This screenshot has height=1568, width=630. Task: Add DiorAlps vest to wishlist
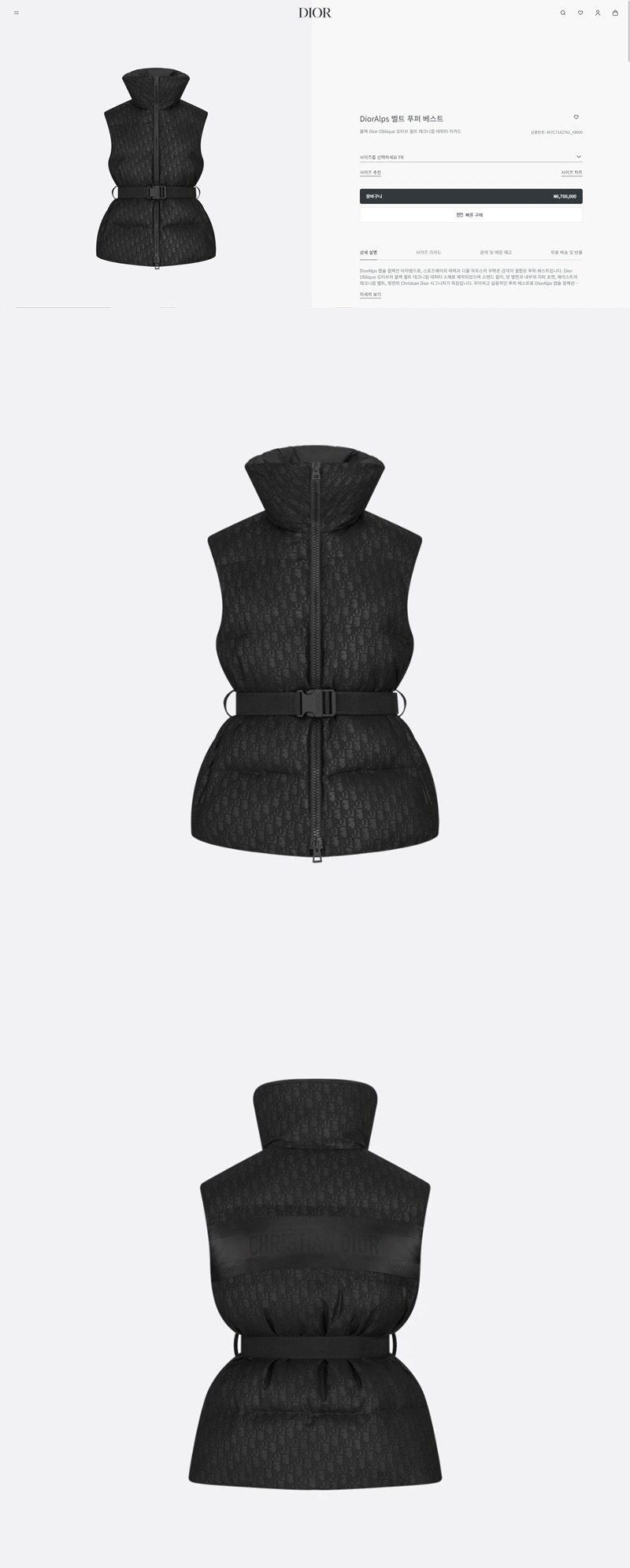point(576,117)
